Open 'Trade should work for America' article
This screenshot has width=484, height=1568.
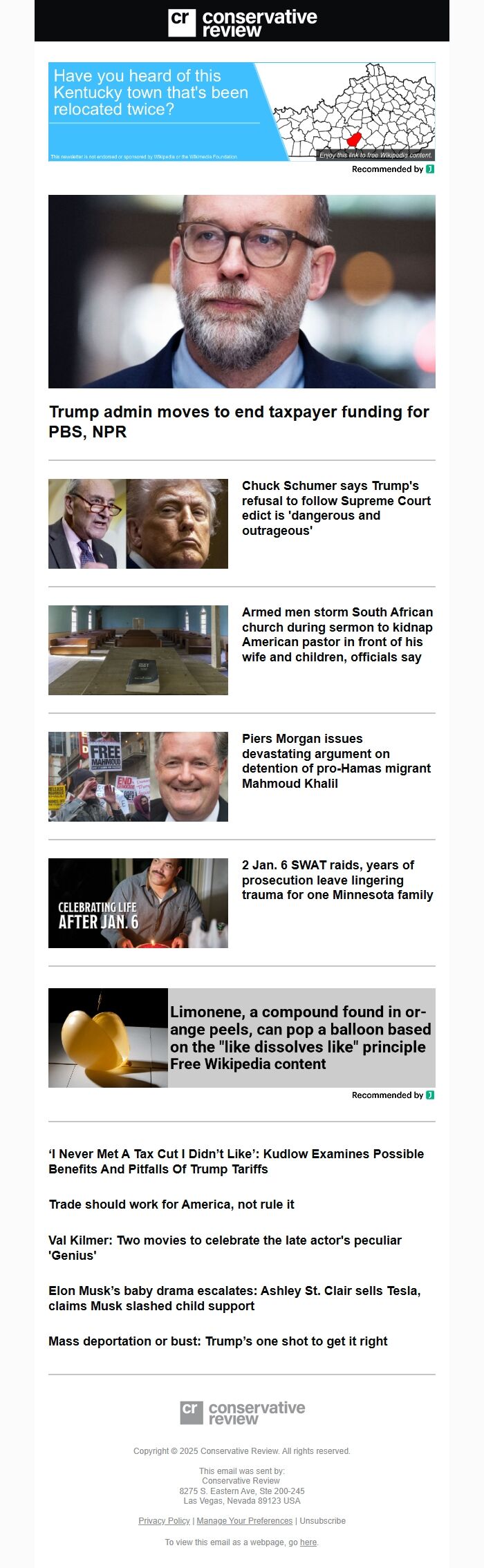[171, 1205]
